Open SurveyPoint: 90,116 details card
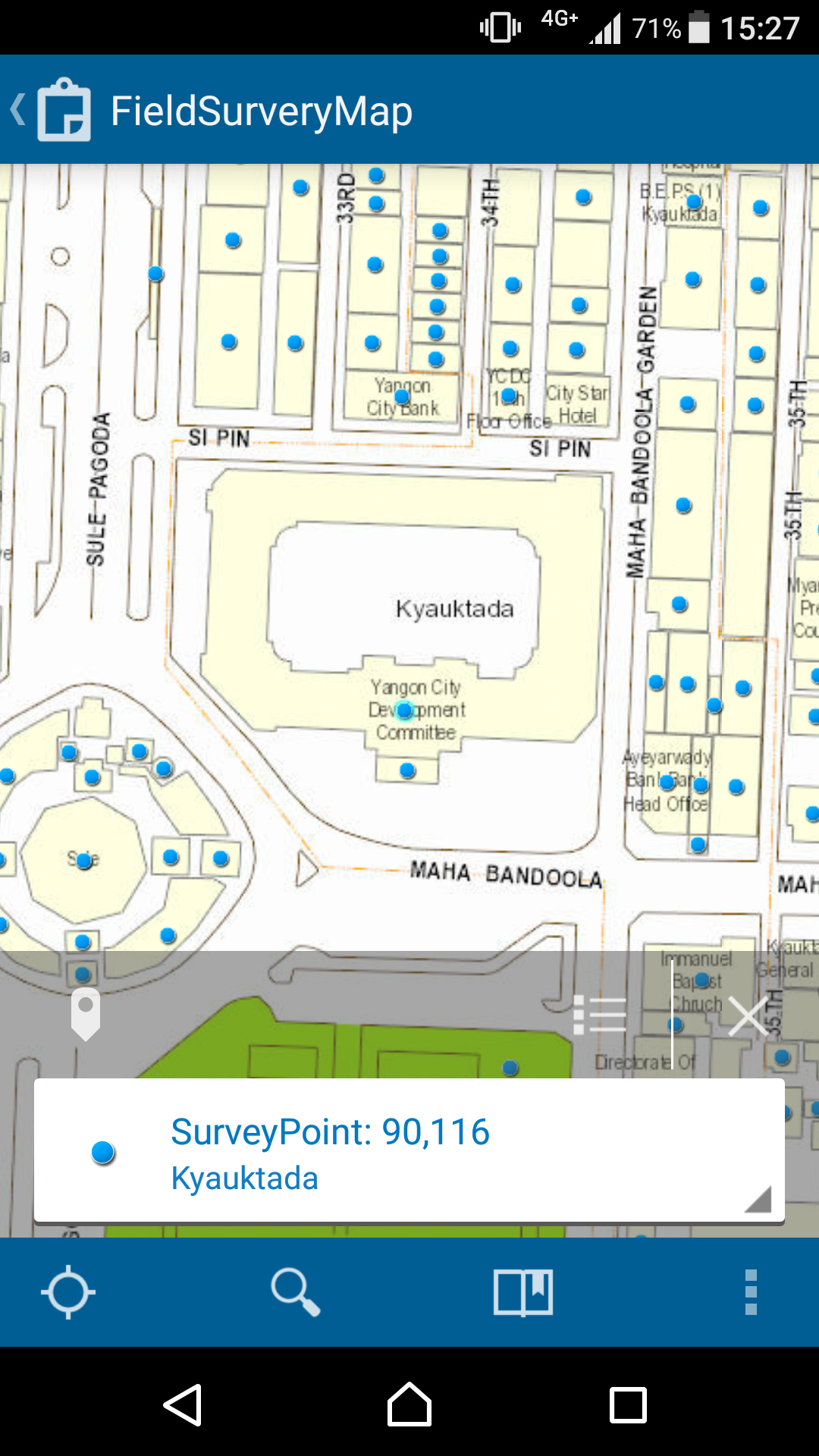The image size is (819, 1456). tap(409, 1151)
